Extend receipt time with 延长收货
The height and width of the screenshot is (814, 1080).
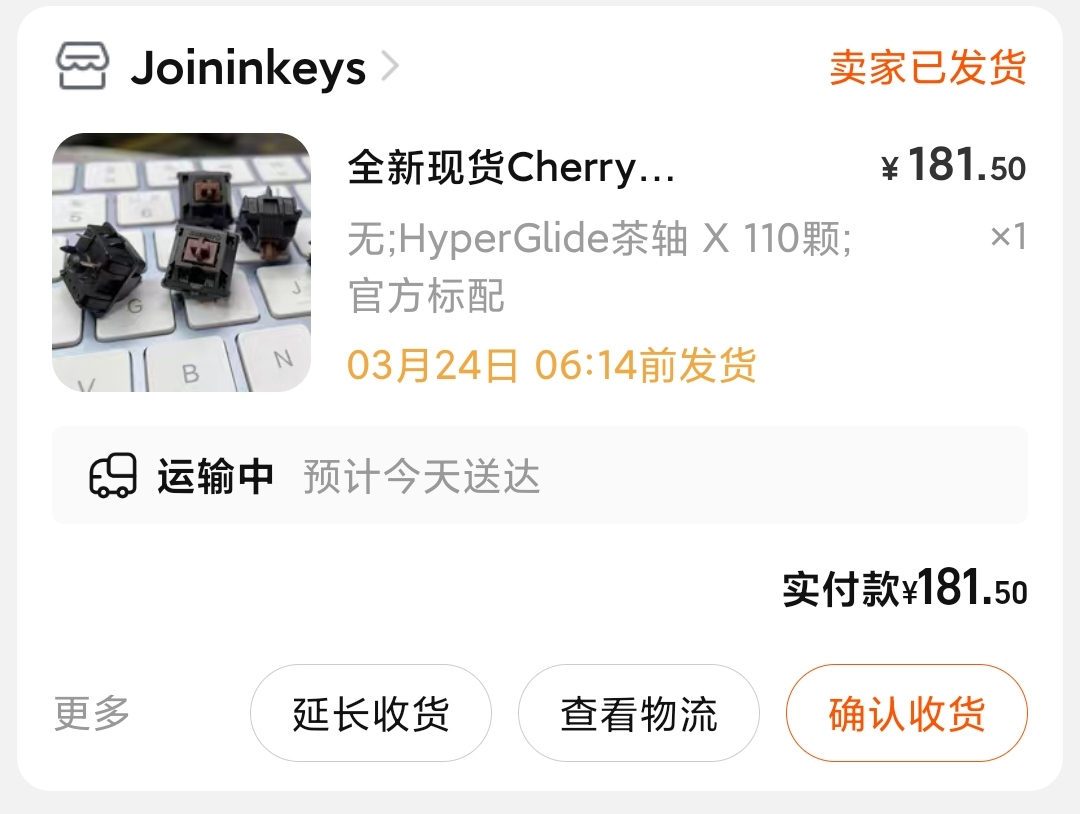coord(370,713)
